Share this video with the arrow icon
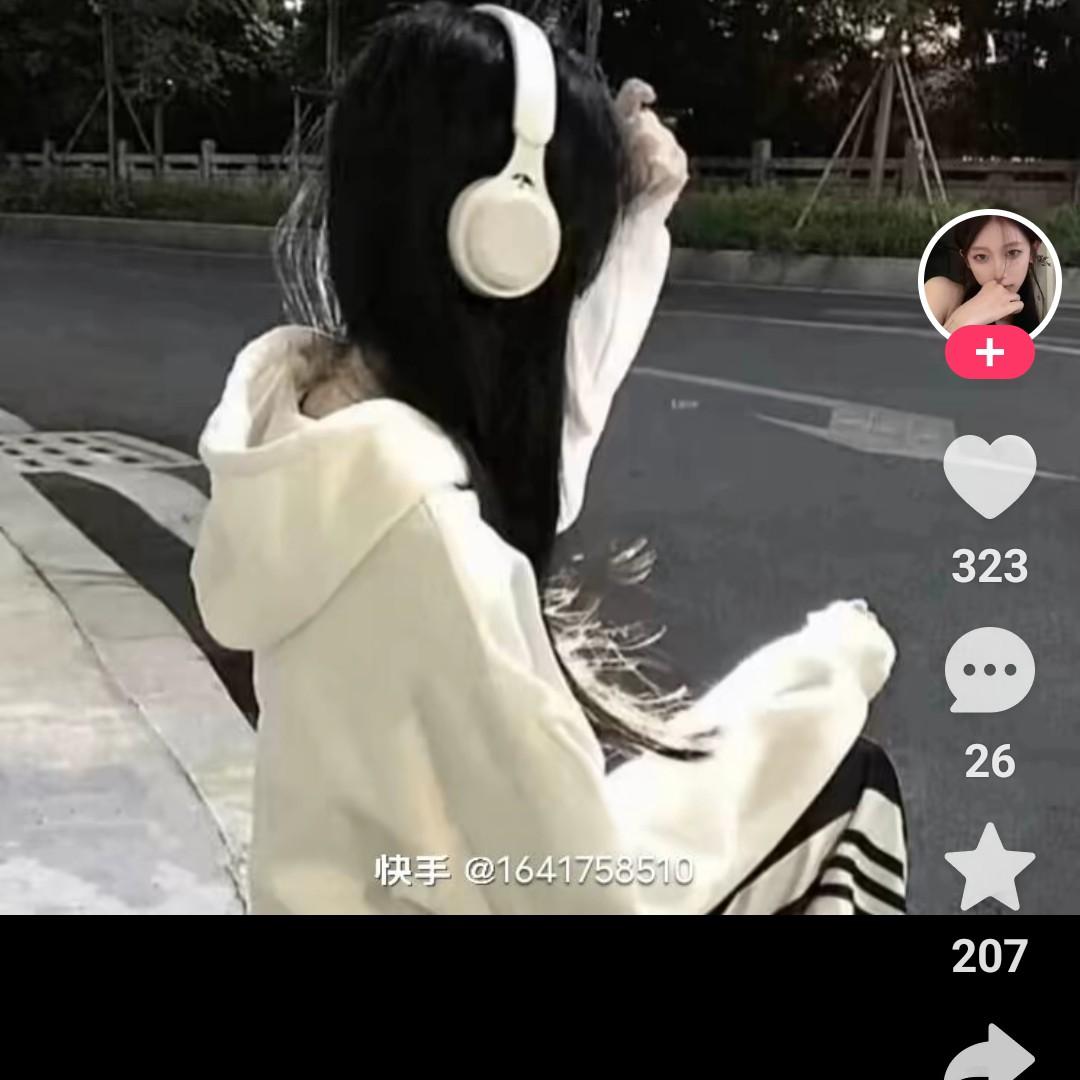1080x1080 pixels. [x=989, y=1054]
